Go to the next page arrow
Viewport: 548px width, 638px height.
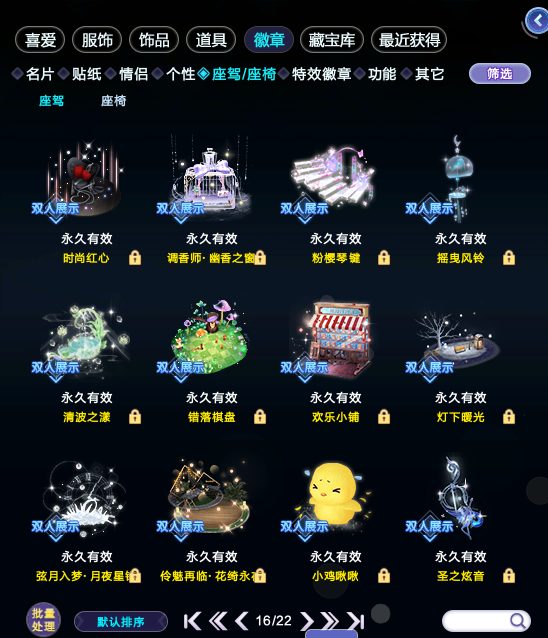click(307, 621)
